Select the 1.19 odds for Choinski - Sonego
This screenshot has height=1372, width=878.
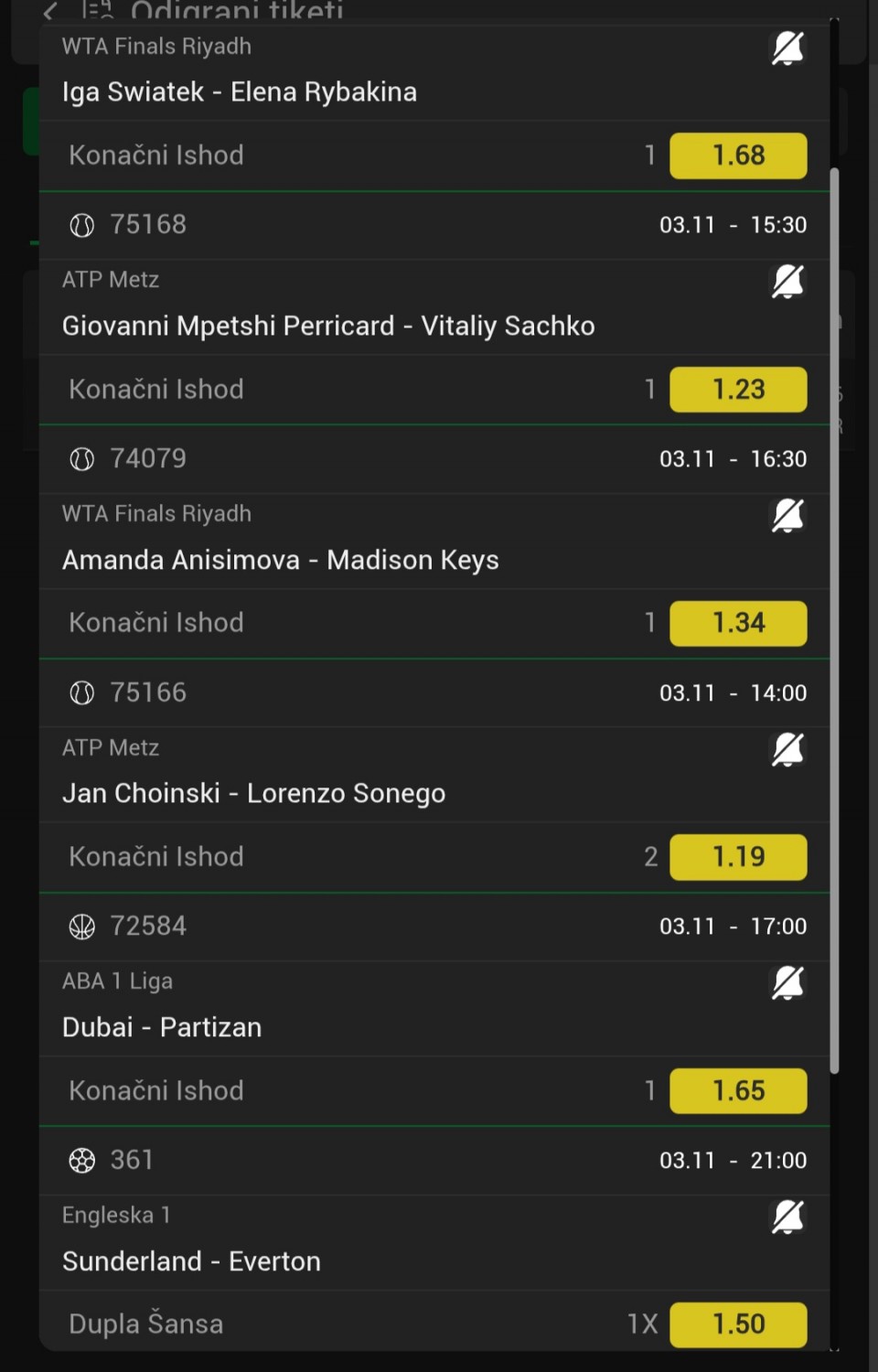[x=738, y=857]
